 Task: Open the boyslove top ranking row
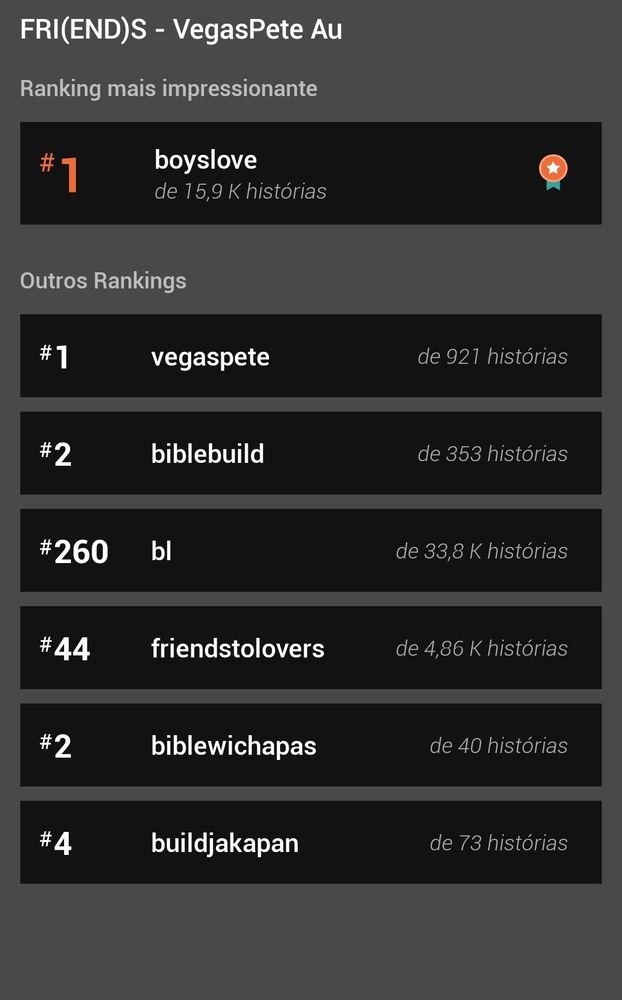[310, 173]
